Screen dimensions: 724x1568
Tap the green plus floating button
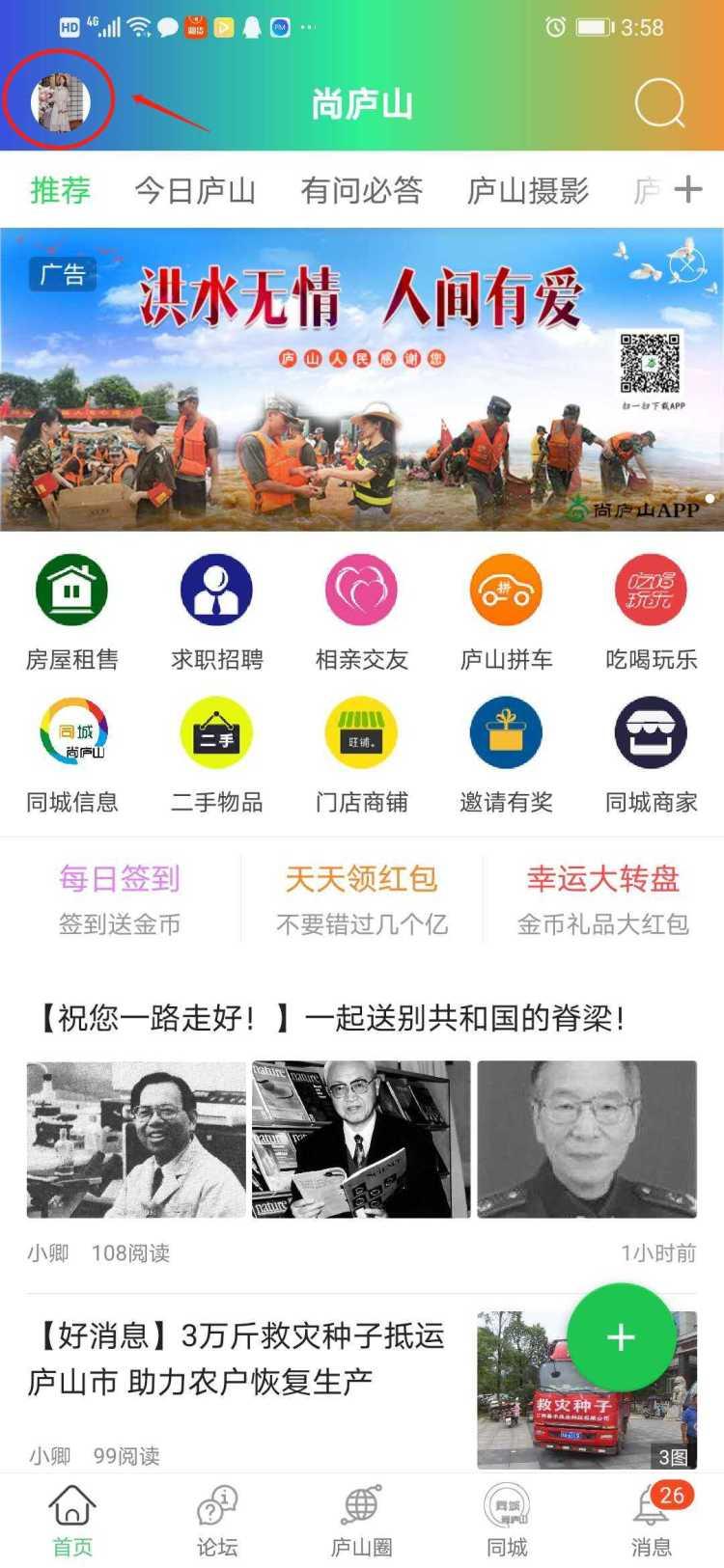coord(621,1336)
